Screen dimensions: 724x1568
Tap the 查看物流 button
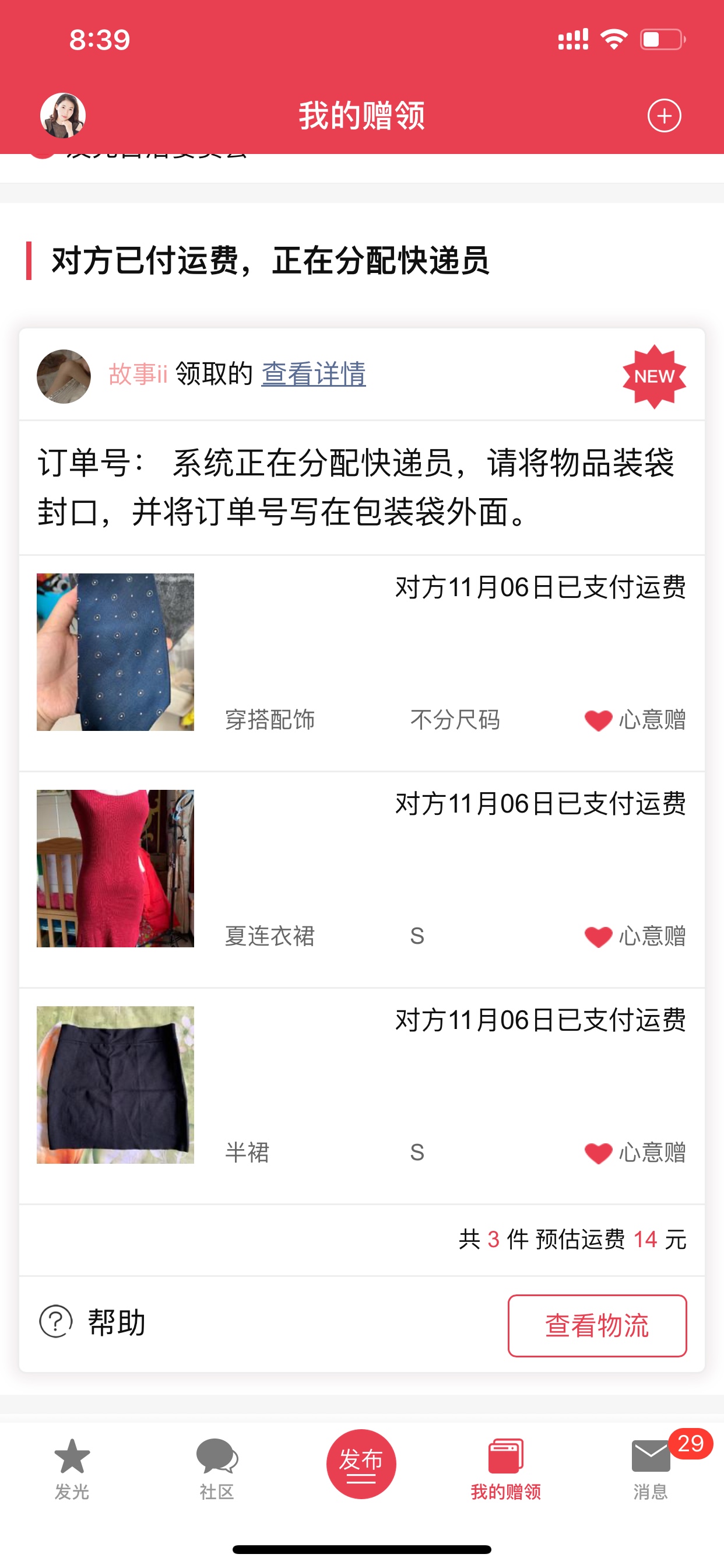tap(597, 1326)
